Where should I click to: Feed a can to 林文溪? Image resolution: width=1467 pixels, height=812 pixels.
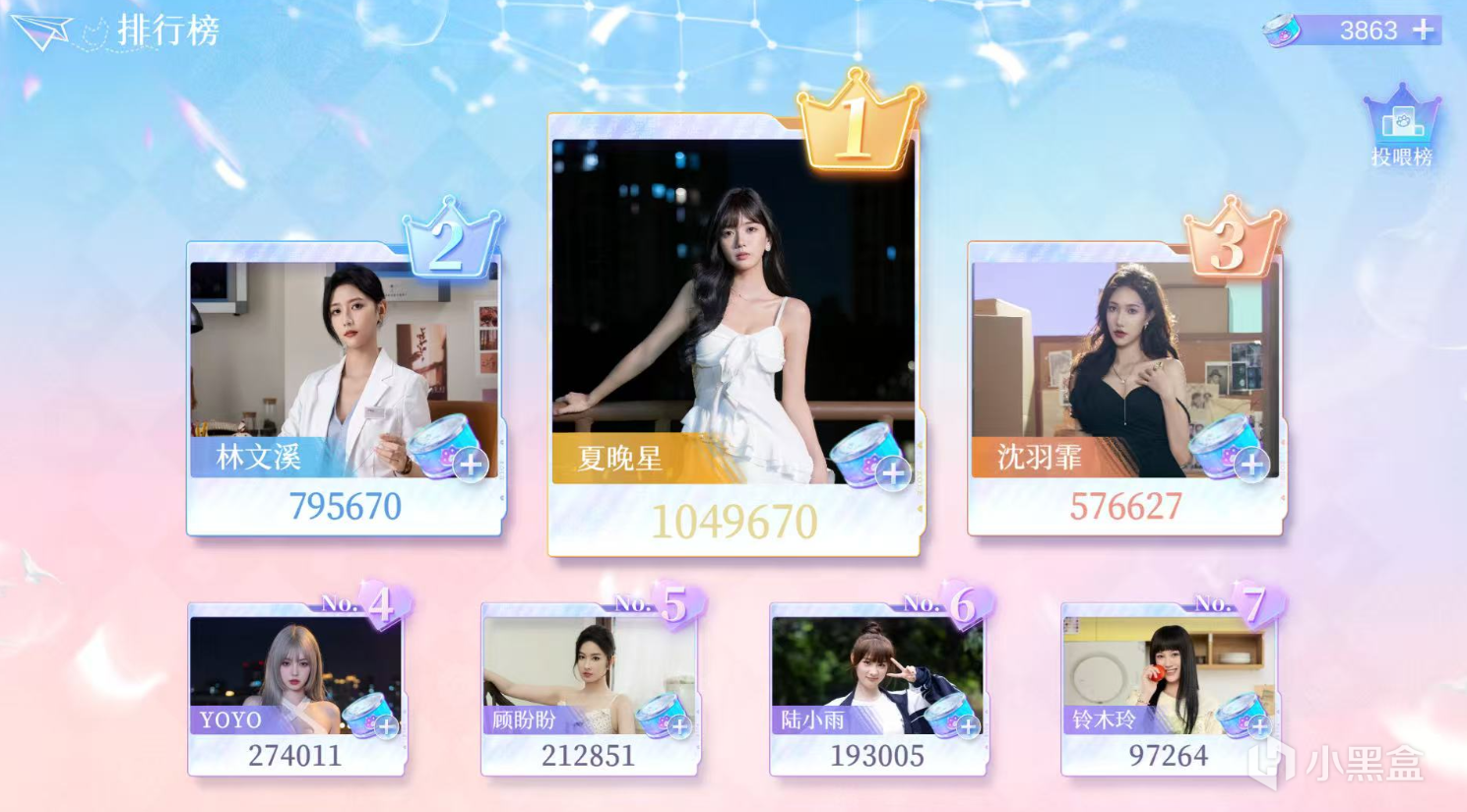tap(471, 464)
